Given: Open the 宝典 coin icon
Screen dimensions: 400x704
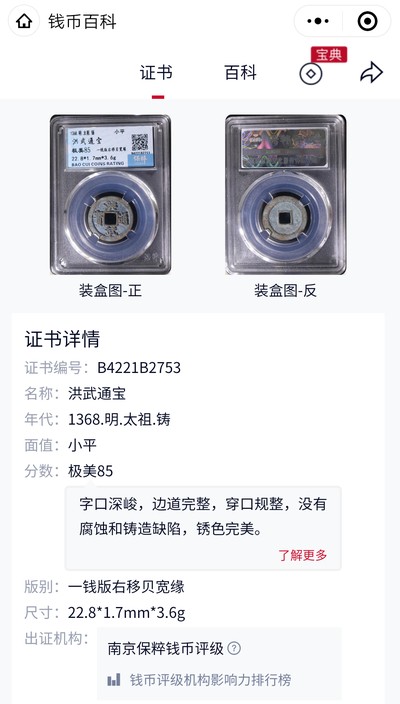Looking at the screenshot, I should (311, 73).
